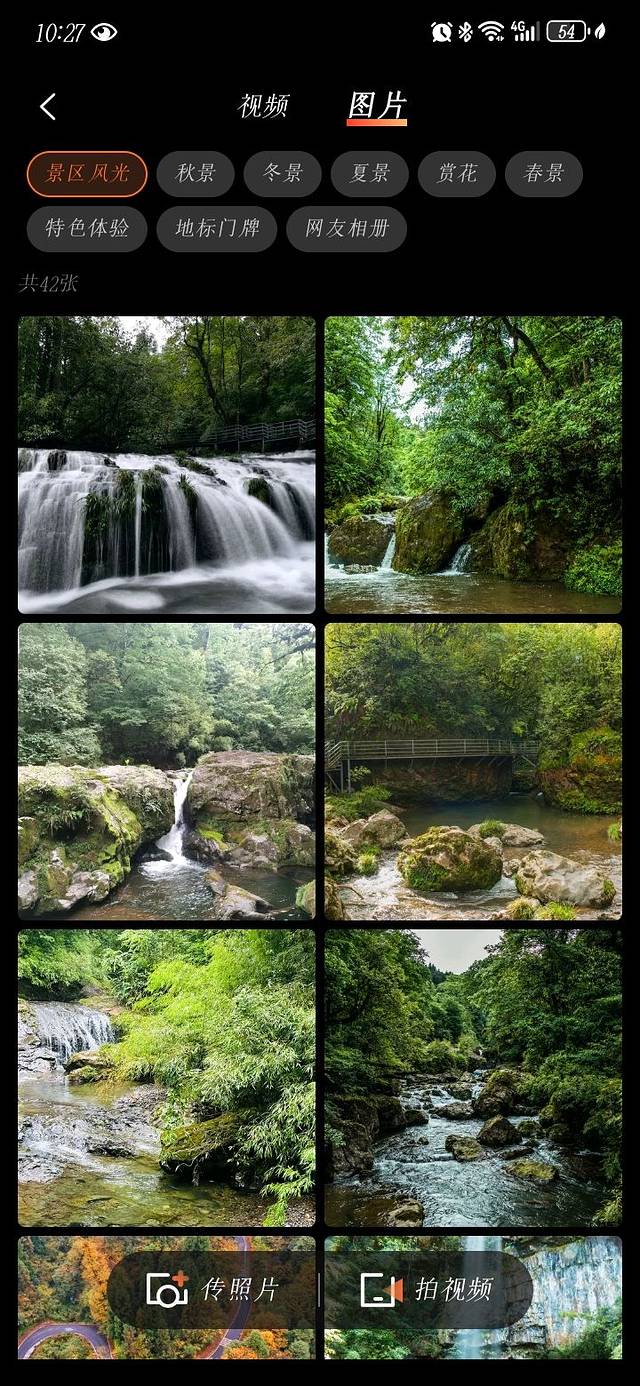Filter photos by 冬景
The height and width of the screenshot is (1386, 640).
(x=283, y=174)
